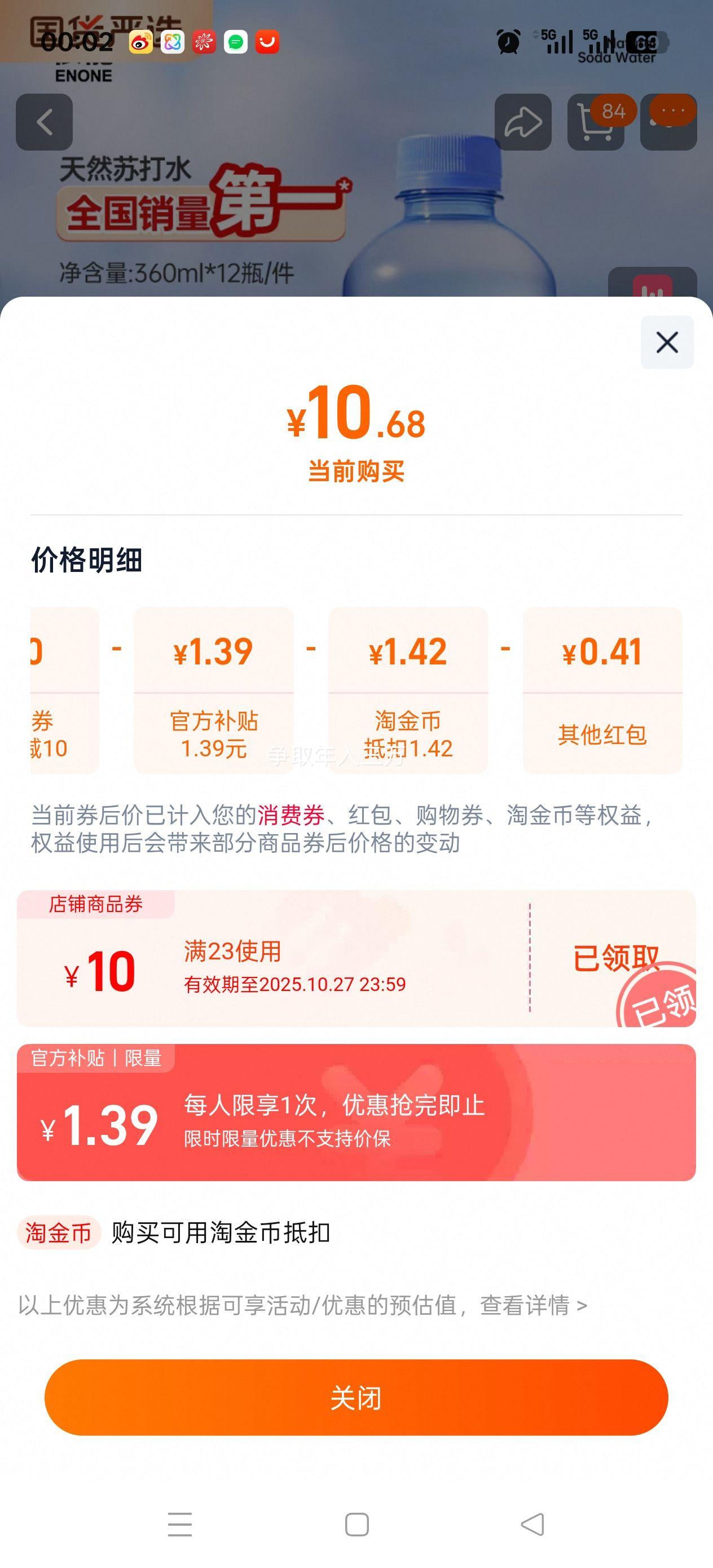Viewport: 713px width, 1568px height.
Task: Open the shopping cart with 84 items
Action: point(595,122)
